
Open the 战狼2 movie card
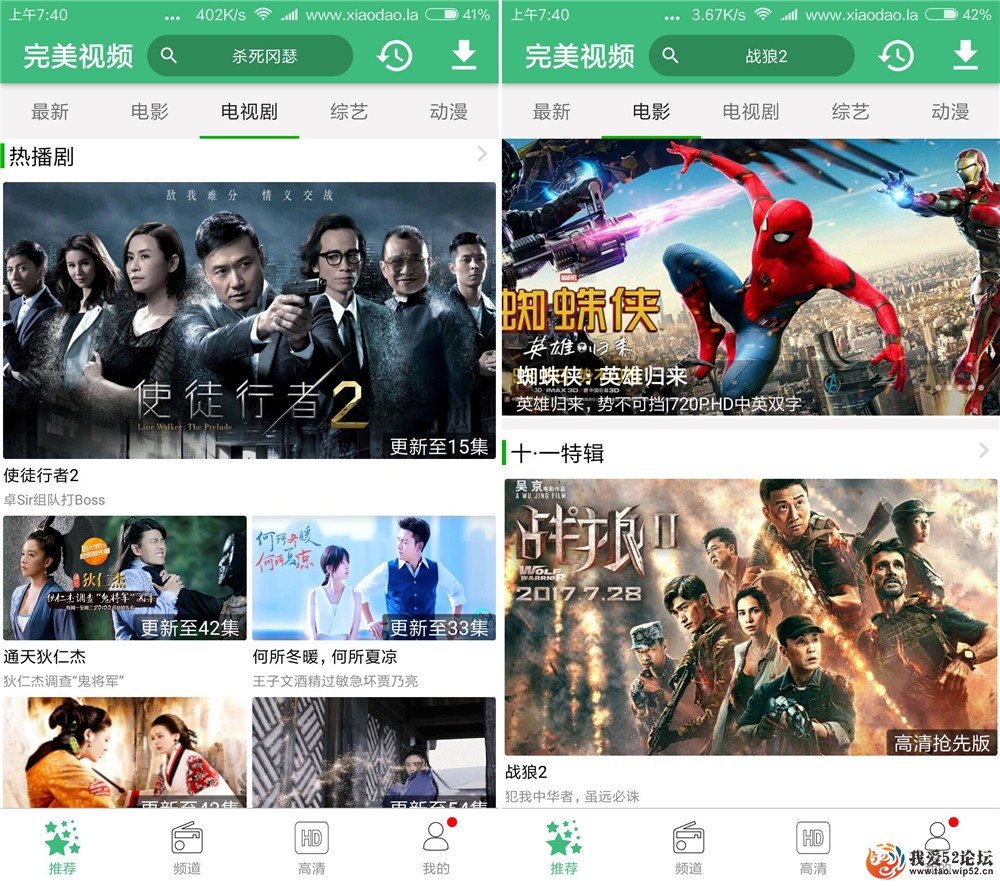[750, 617]
